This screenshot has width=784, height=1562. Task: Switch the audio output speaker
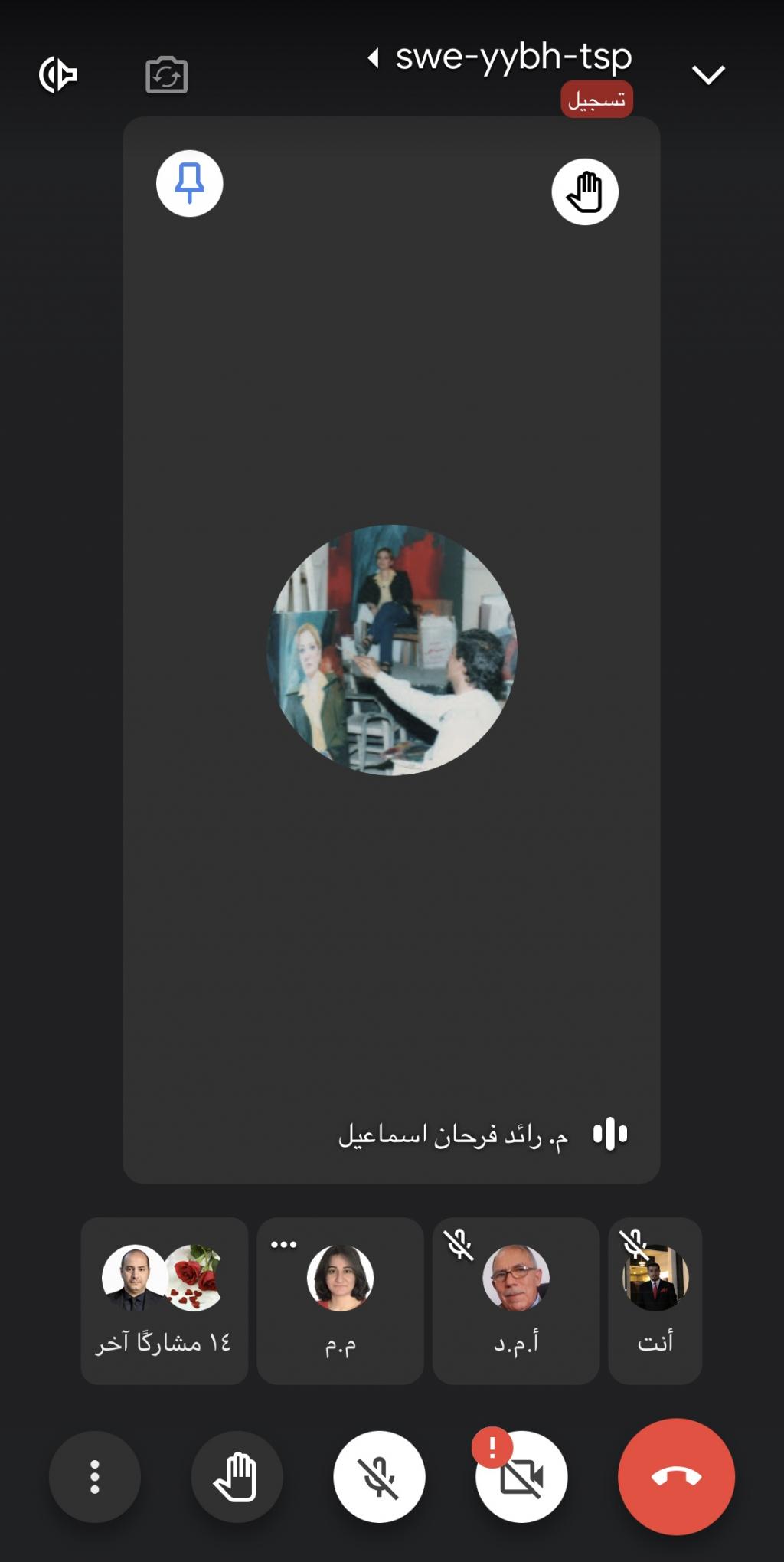pyautogui.click(x=58, y=74)
